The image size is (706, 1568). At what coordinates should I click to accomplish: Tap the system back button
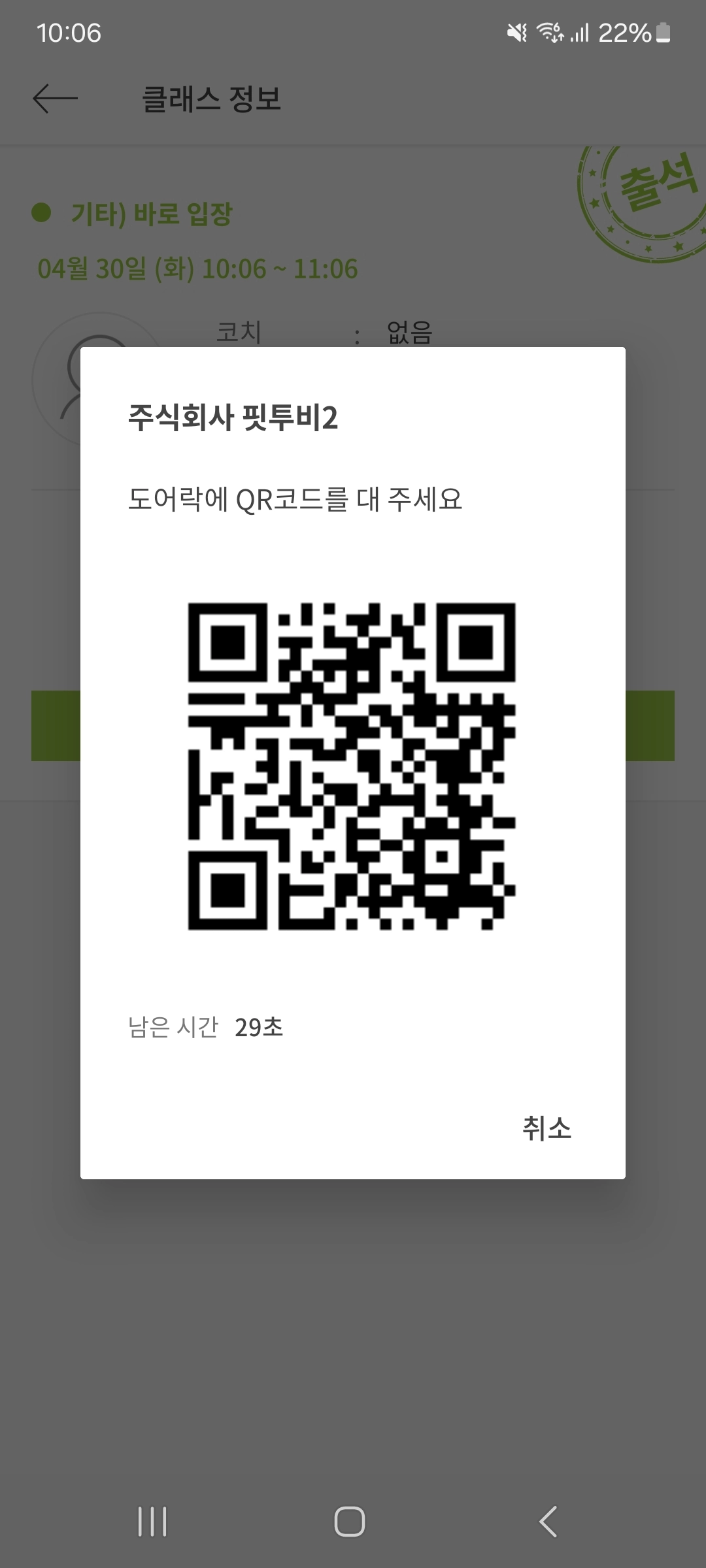pyautogui.click(x=548, y=1522)
